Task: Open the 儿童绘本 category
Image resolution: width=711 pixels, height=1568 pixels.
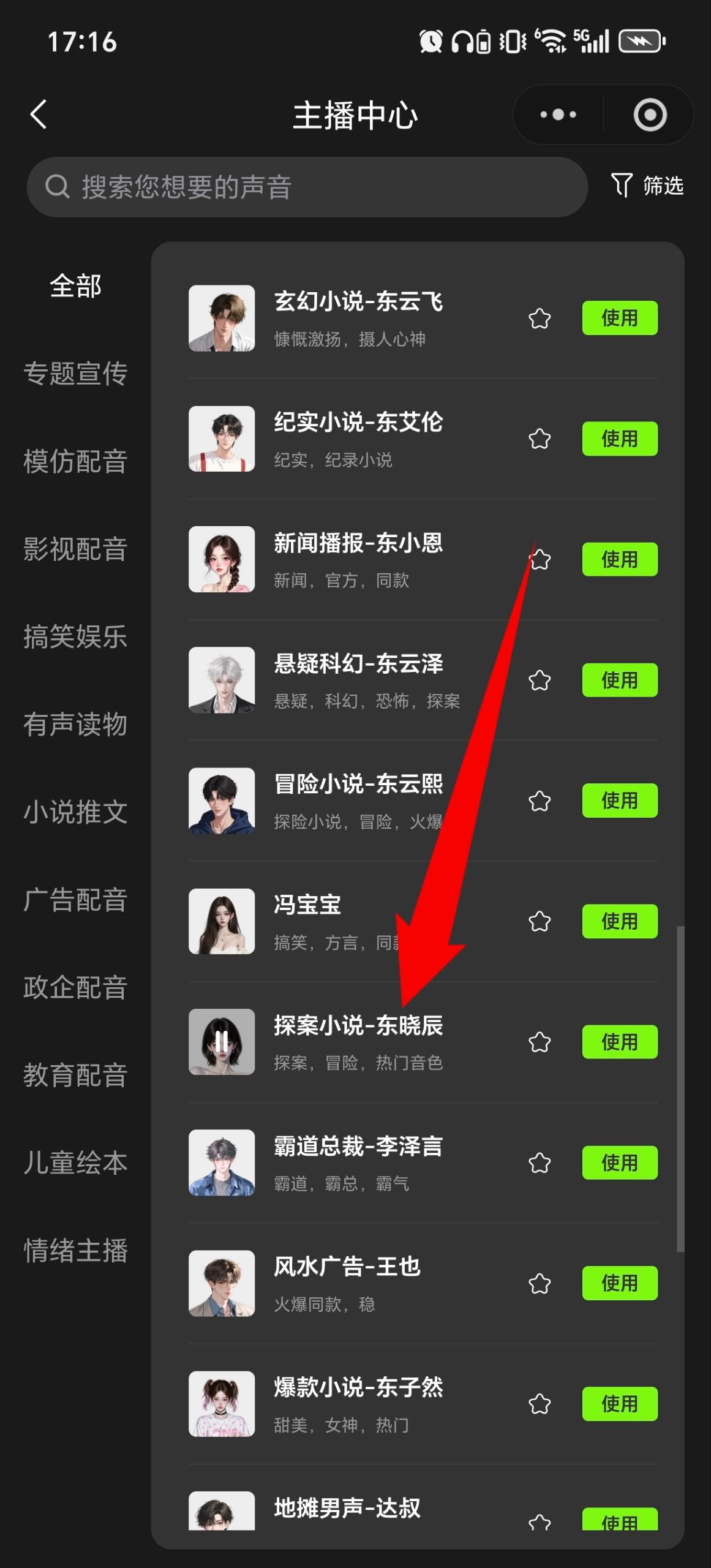Action: point(75,1163)
